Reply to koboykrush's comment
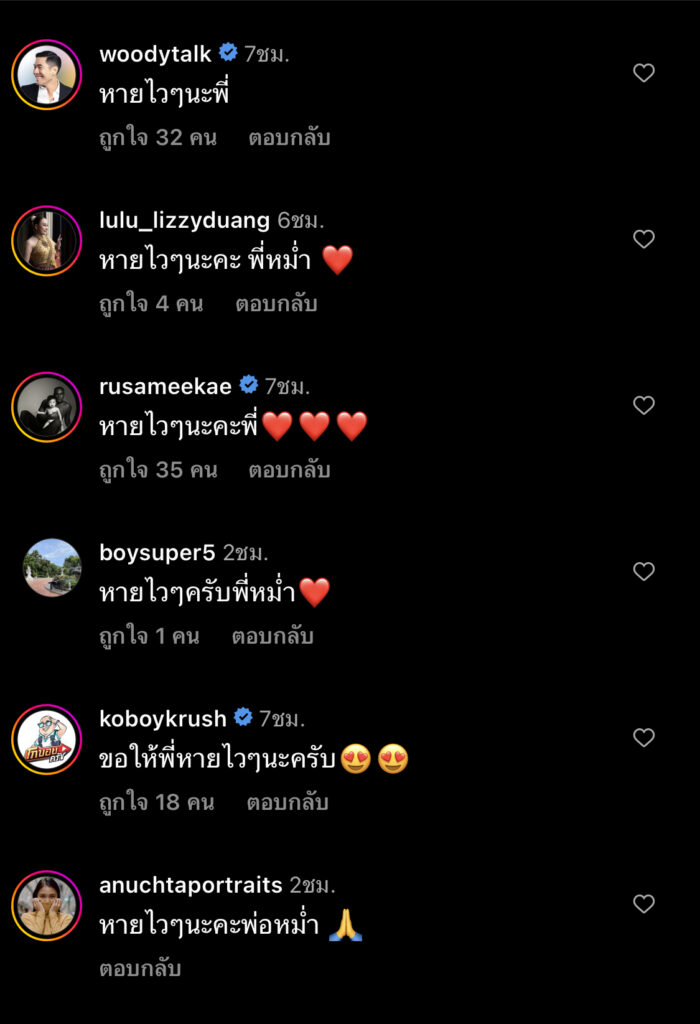The image size is (700, 1024). [x=287, y=802]
